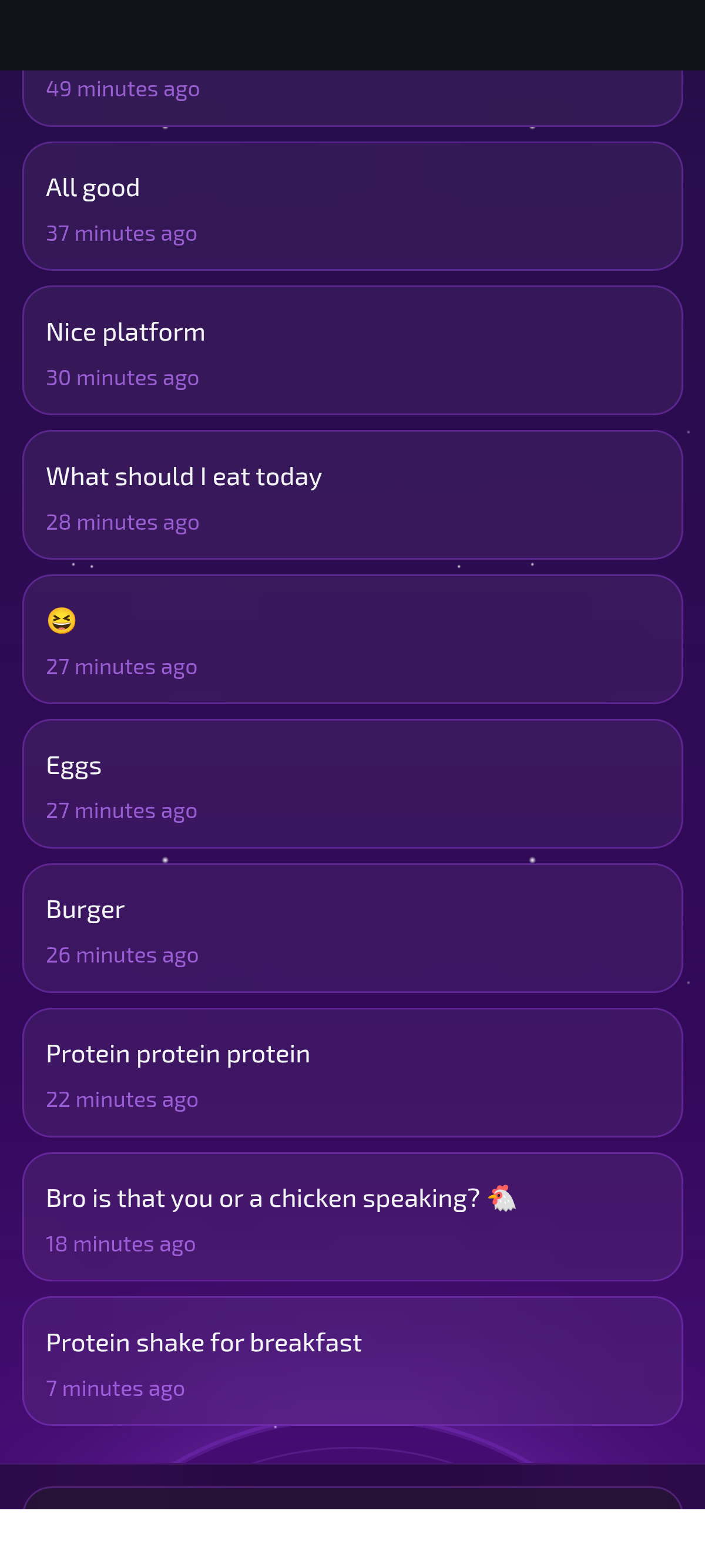Image resolution: width=705 pixels, height=1568 pixels.
Task: Select the "Eggs" message card
Action: tap(352, 783)
